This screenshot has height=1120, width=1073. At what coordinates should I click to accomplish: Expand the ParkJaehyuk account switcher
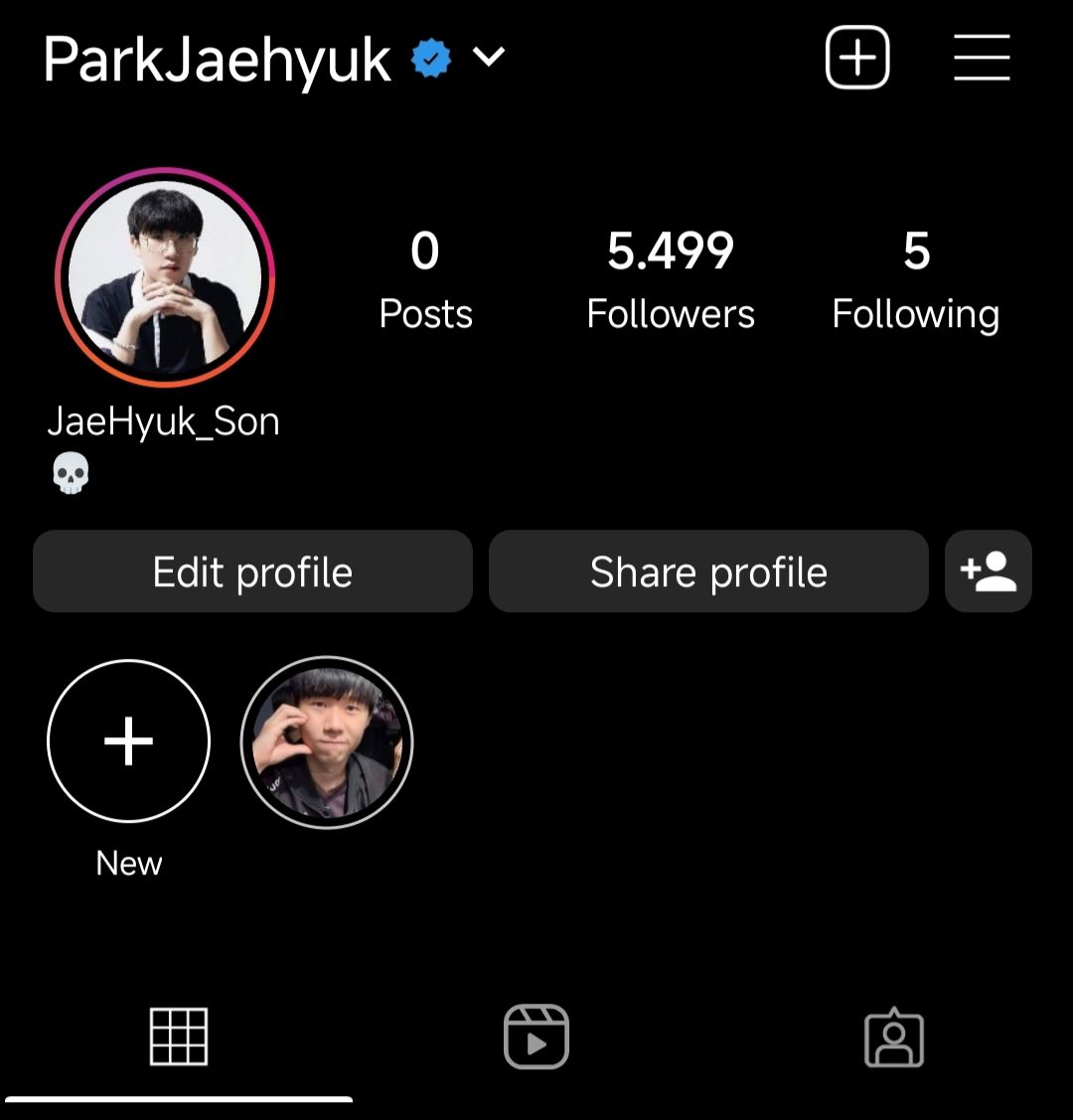(488, 59)
